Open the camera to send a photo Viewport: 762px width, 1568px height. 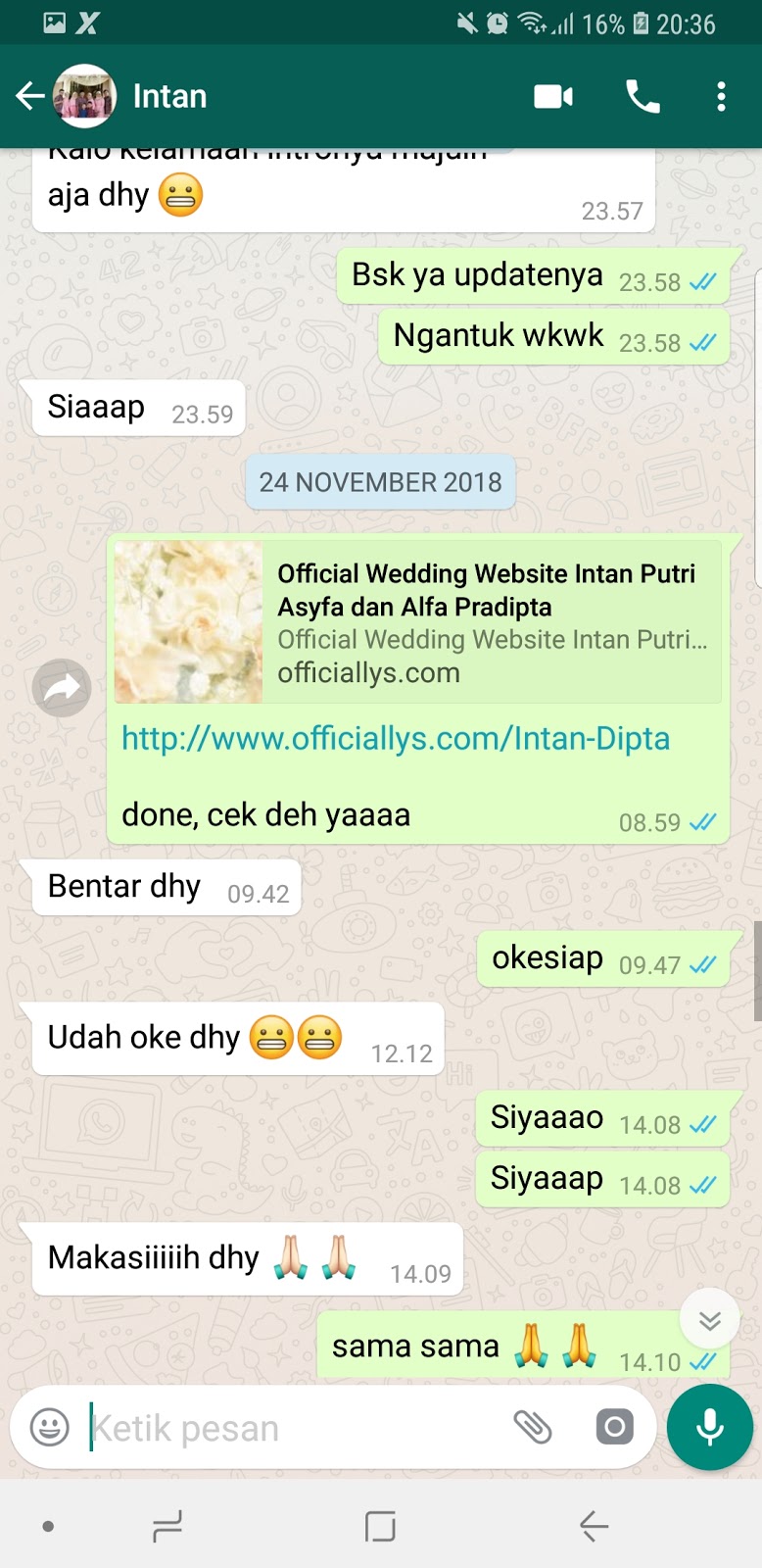pos(614,1427)
